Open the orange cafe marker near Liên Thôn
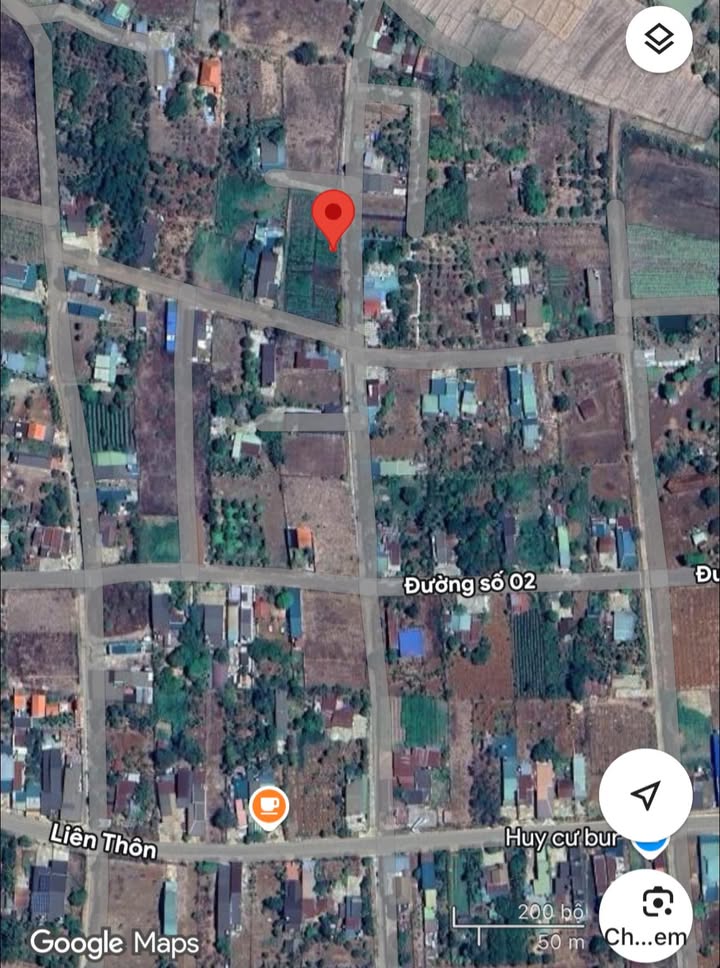This screenshot has height=968, width=720. (x=268, y=806)
